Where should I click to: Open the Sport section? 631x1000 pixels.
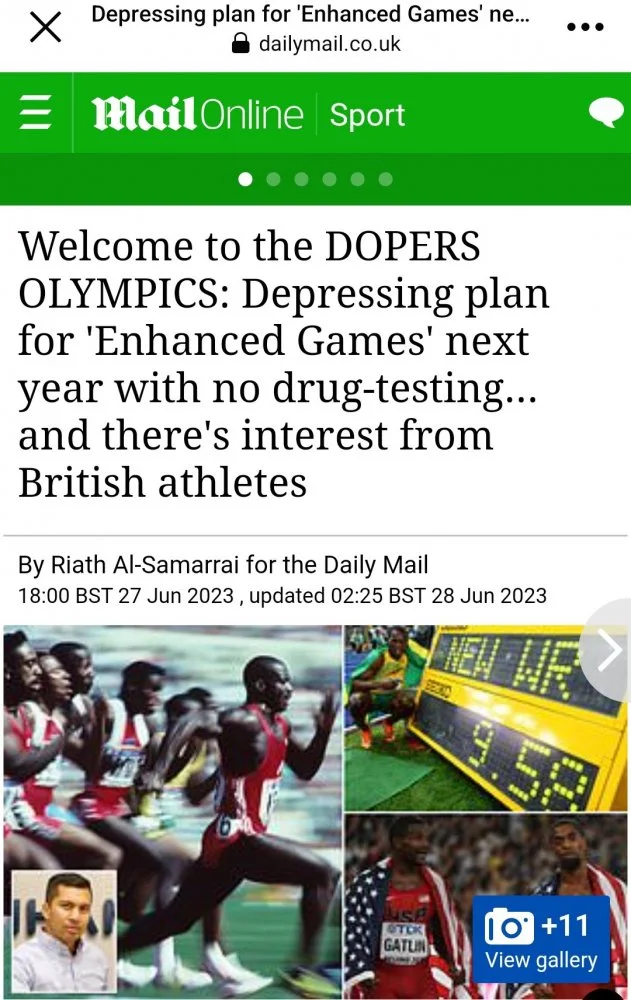pyautogui.click(x=367, y=115)
